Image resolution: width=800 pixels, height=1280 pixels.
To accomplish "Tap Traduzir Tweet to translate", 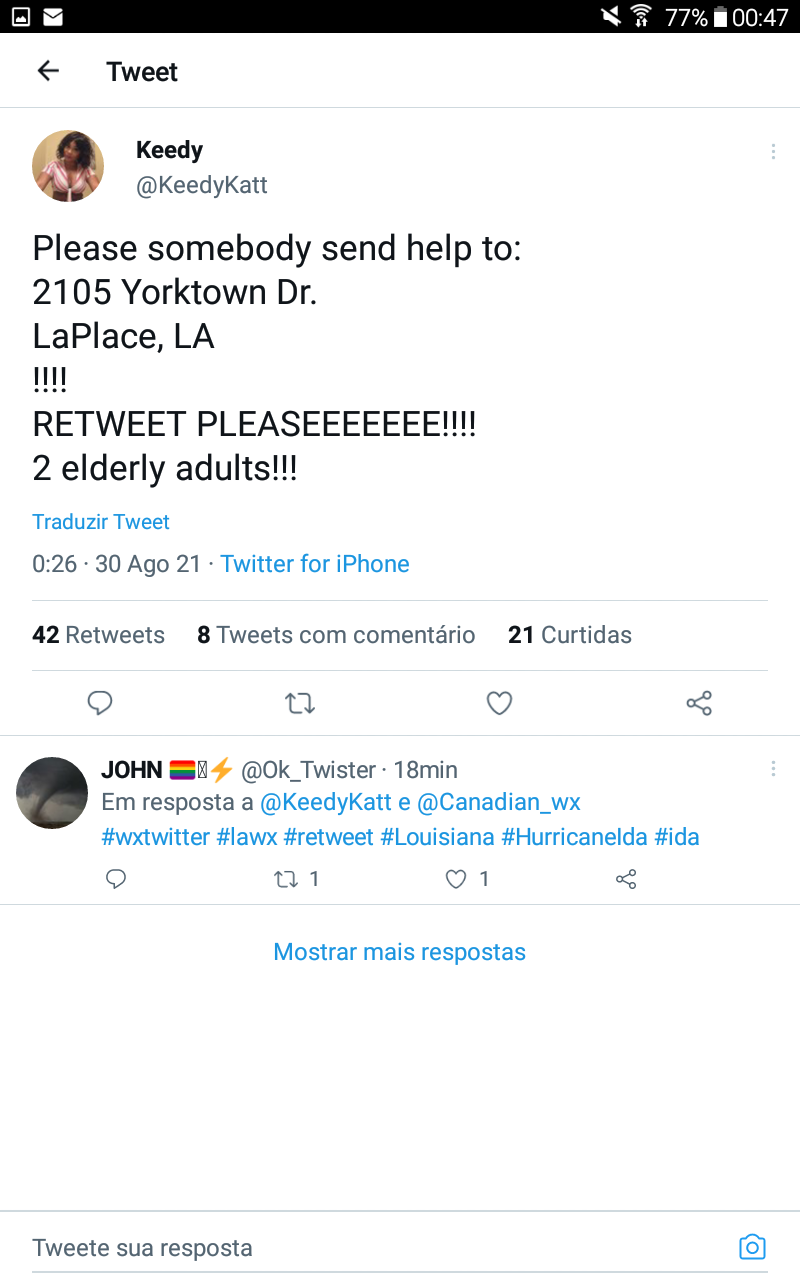I will coord(101,522).
